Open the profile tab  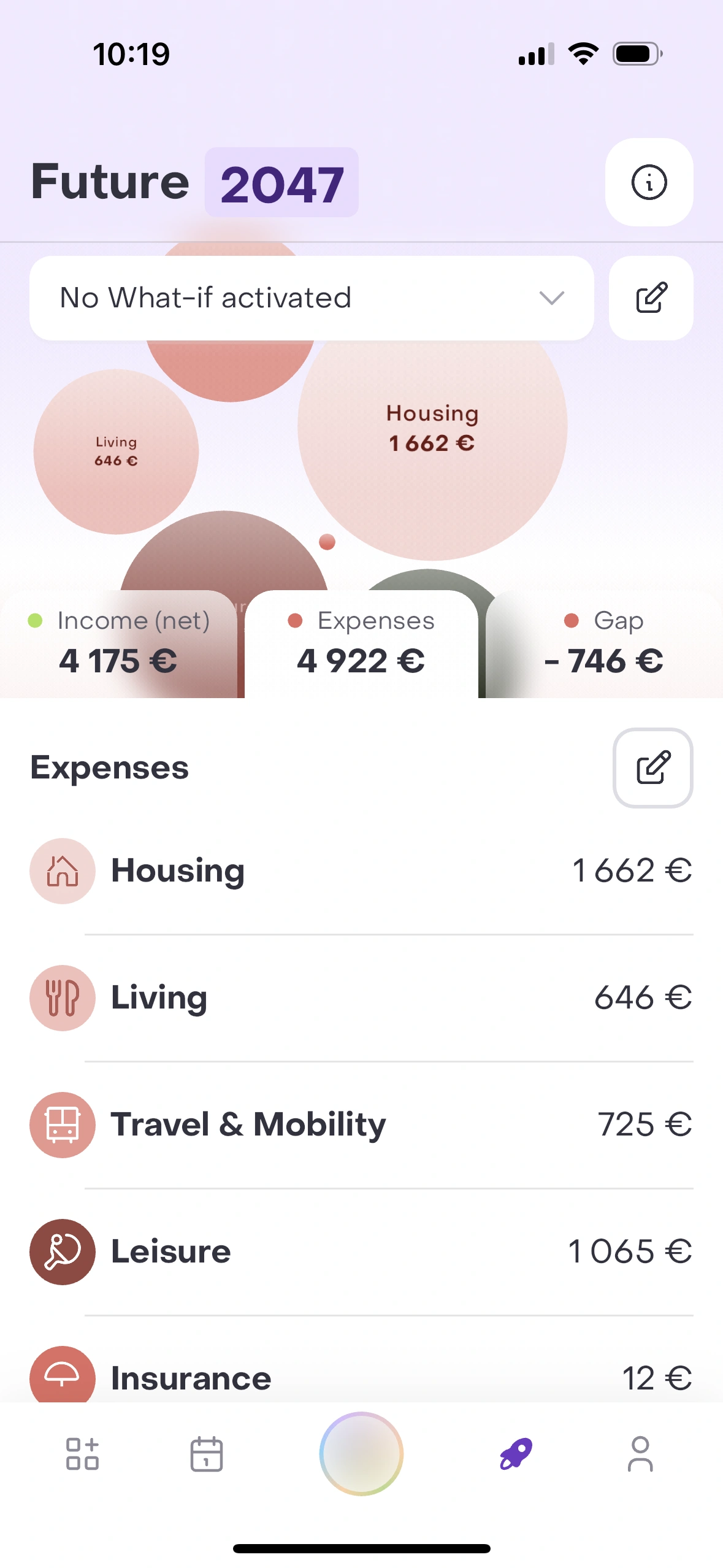coord(640,1454)
